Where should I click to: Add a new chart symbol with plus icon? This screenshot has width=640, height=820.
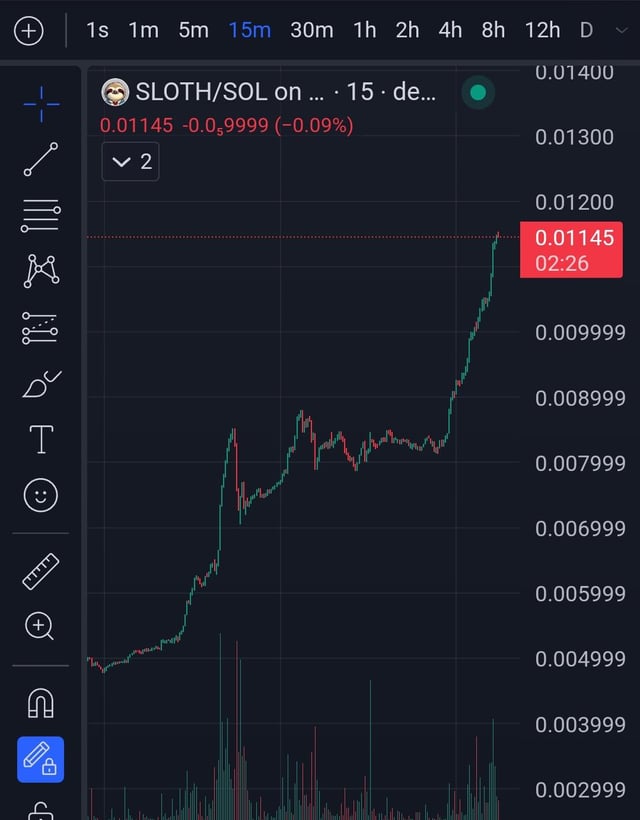pyautogui.click(x=28, y=30)
